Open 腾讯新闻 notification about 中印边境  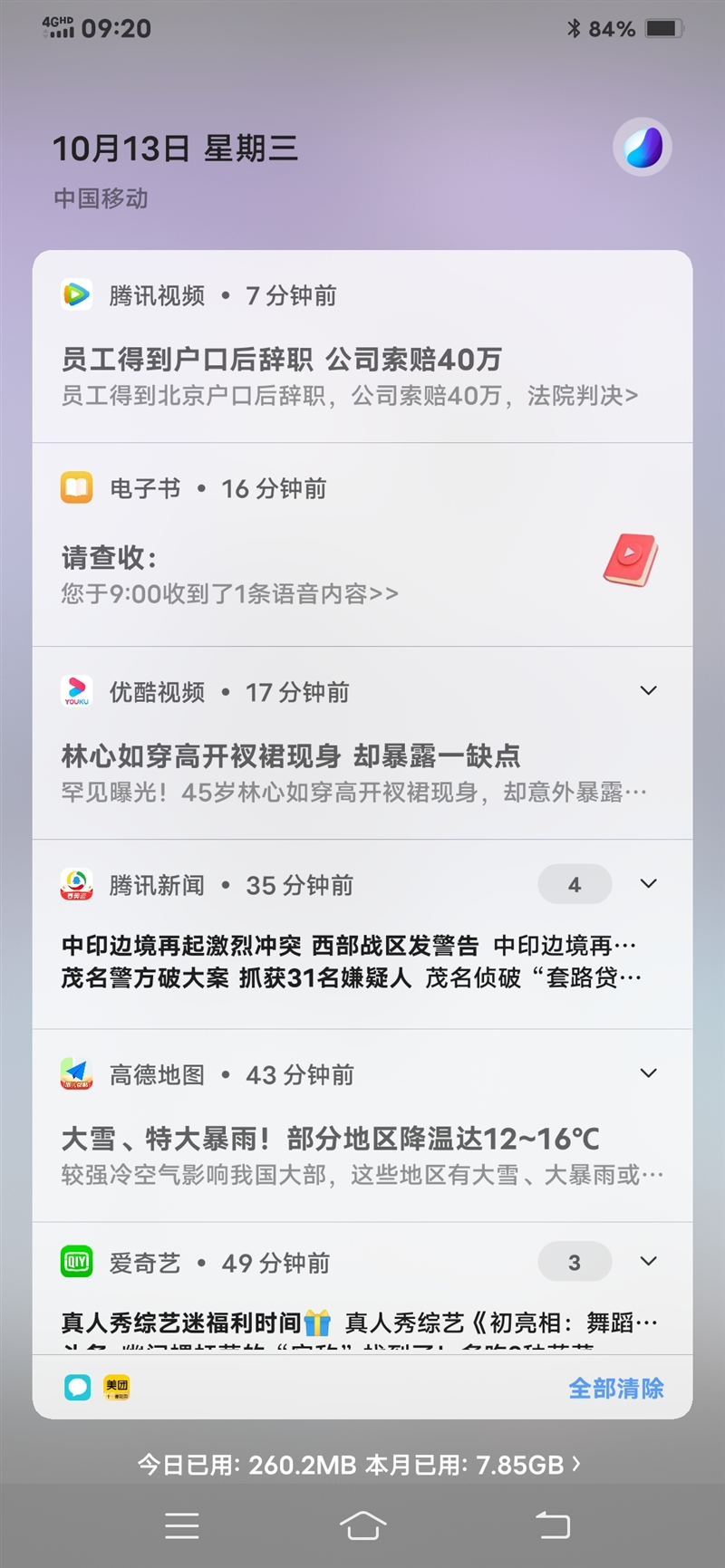point(349,946)
